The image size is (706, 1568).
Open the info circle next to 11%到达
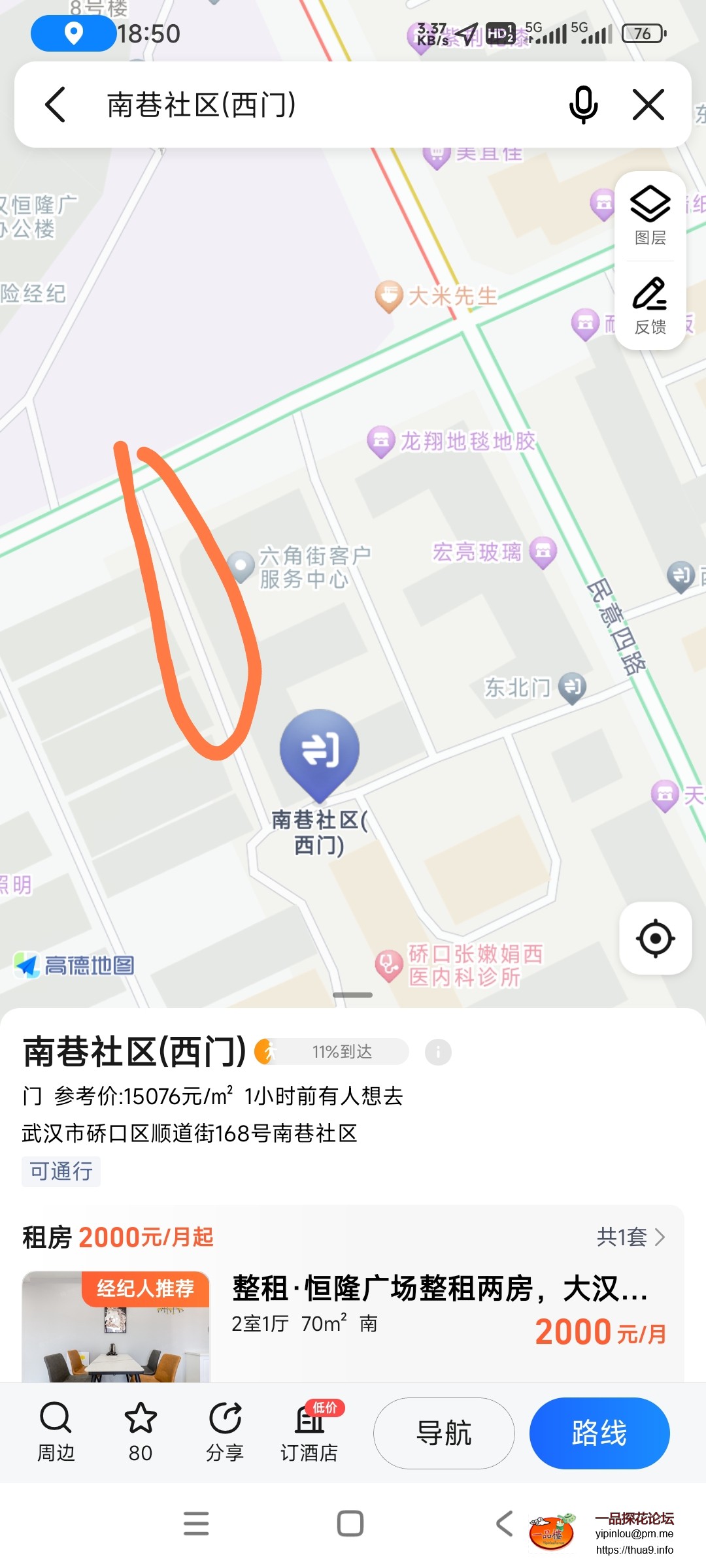pos(438,1051)
